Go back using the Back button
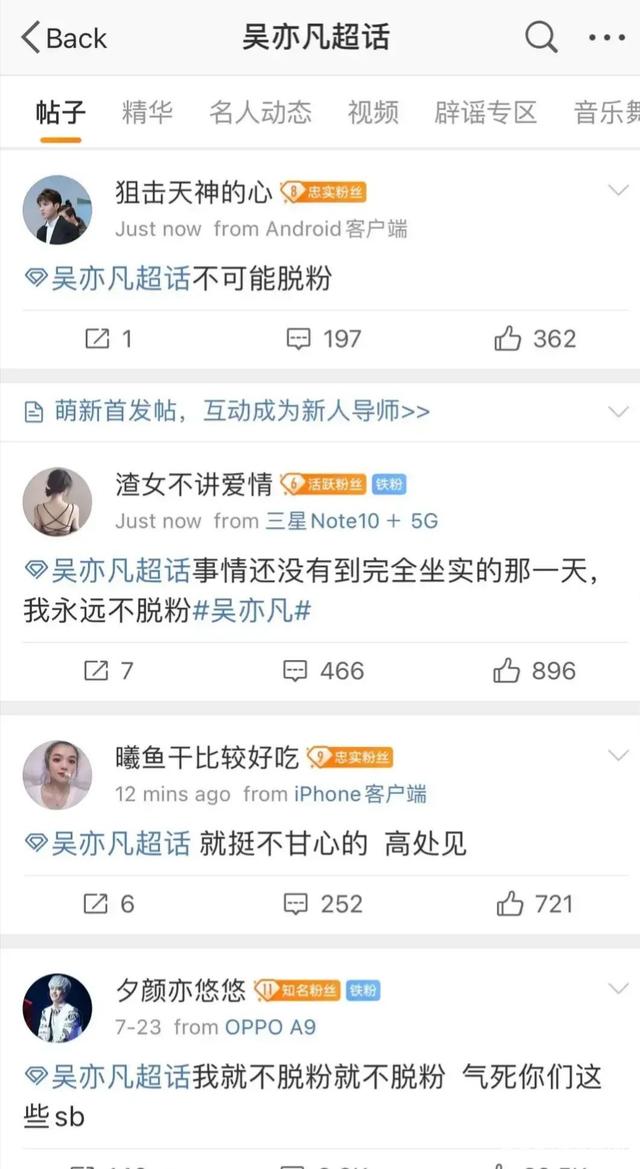 click(x=64, y=39)
